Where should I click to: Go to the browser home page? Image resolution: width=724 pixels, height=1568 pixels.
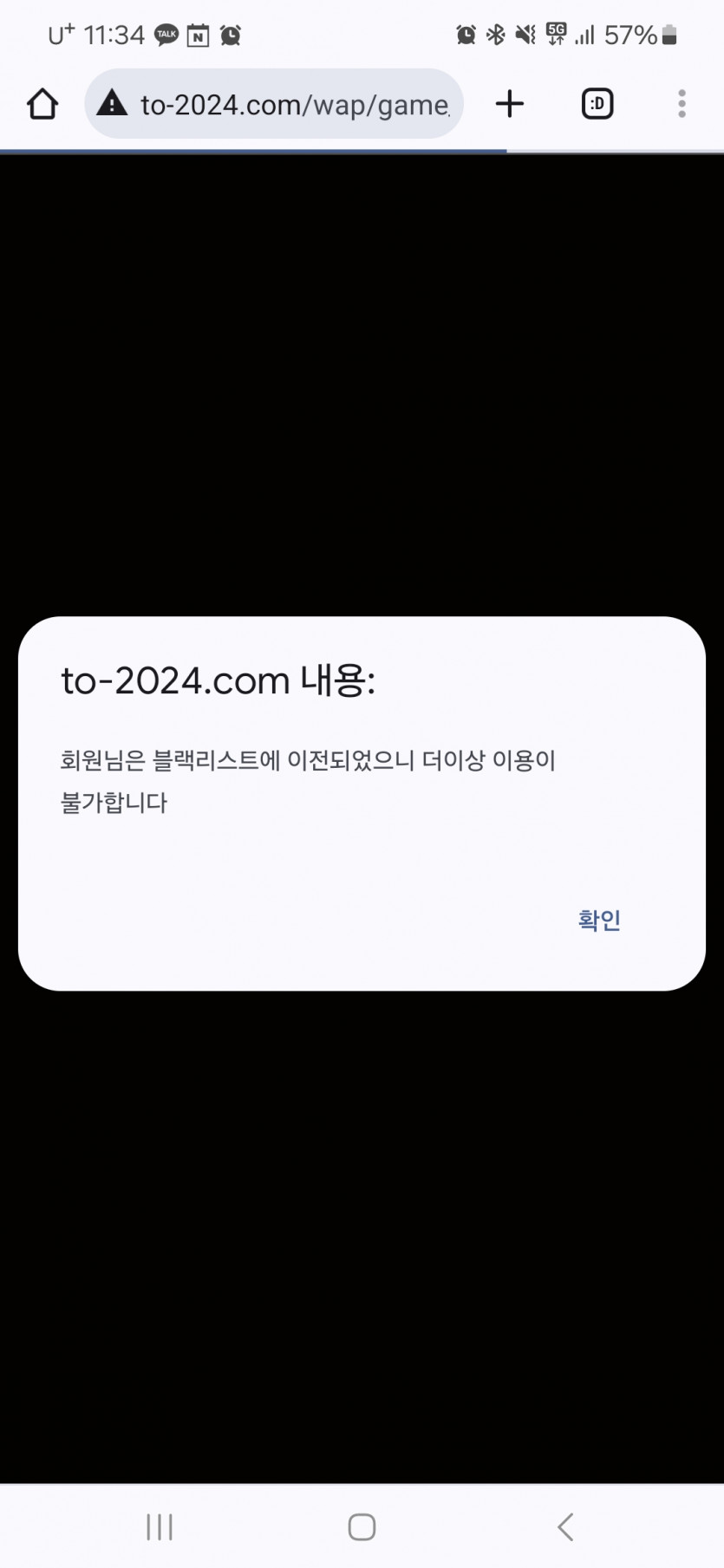pos(42,104)
